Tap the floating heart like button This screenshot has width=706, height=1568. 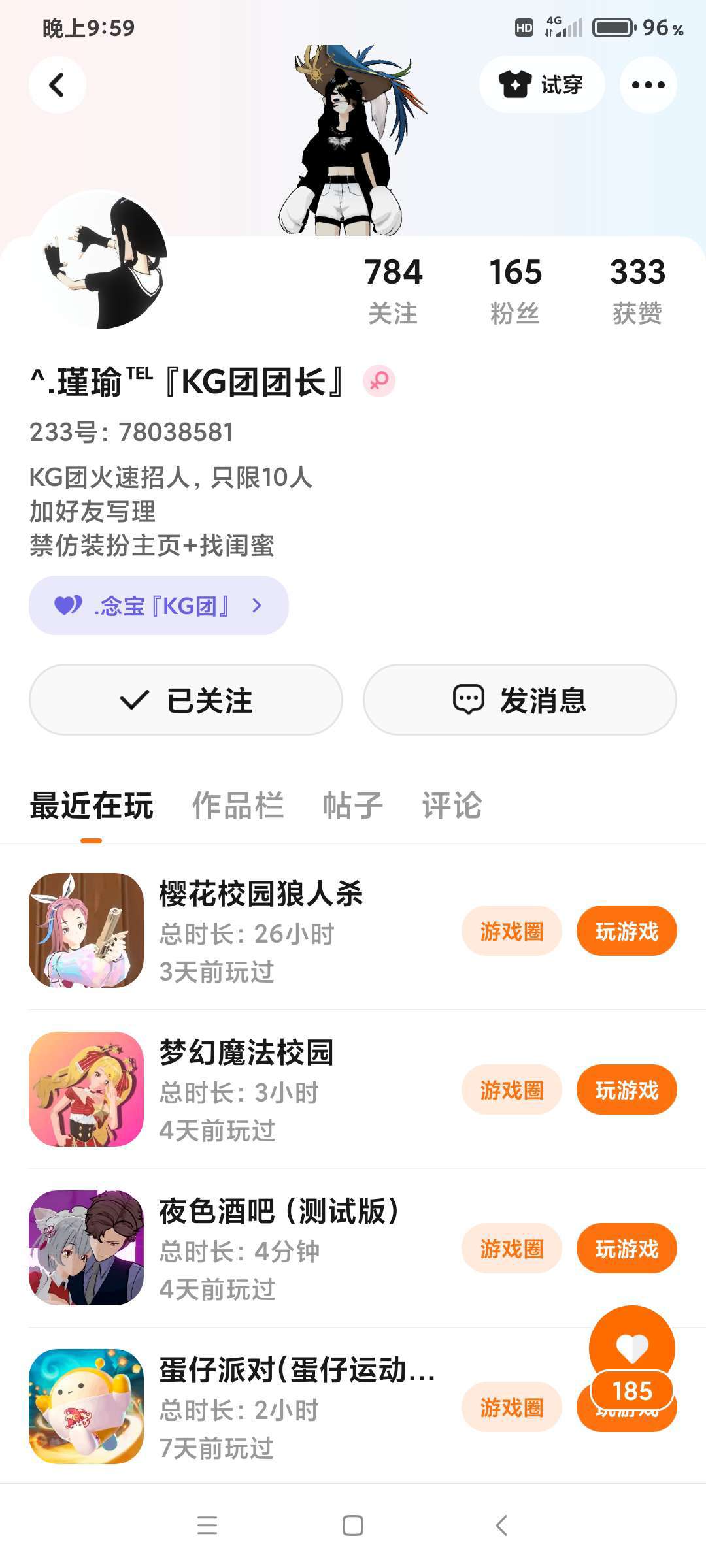(x=632, y=1347)
